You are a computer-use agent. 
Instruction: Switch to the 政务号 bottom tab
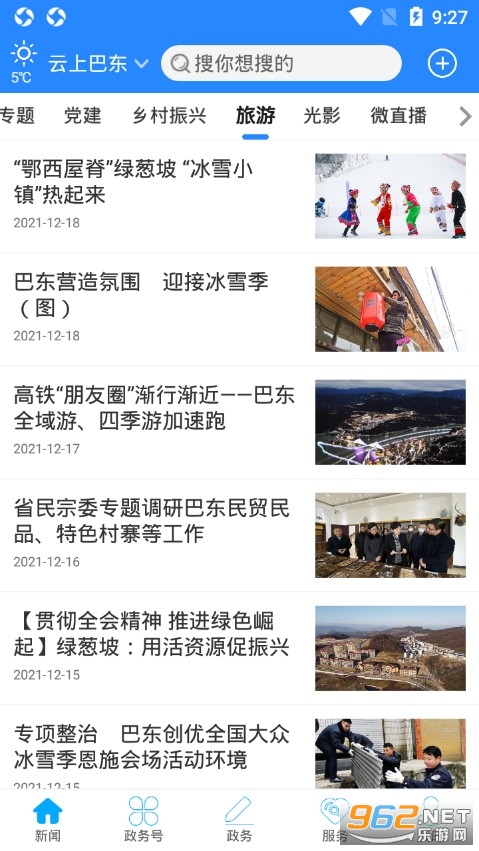click(143, 820)
